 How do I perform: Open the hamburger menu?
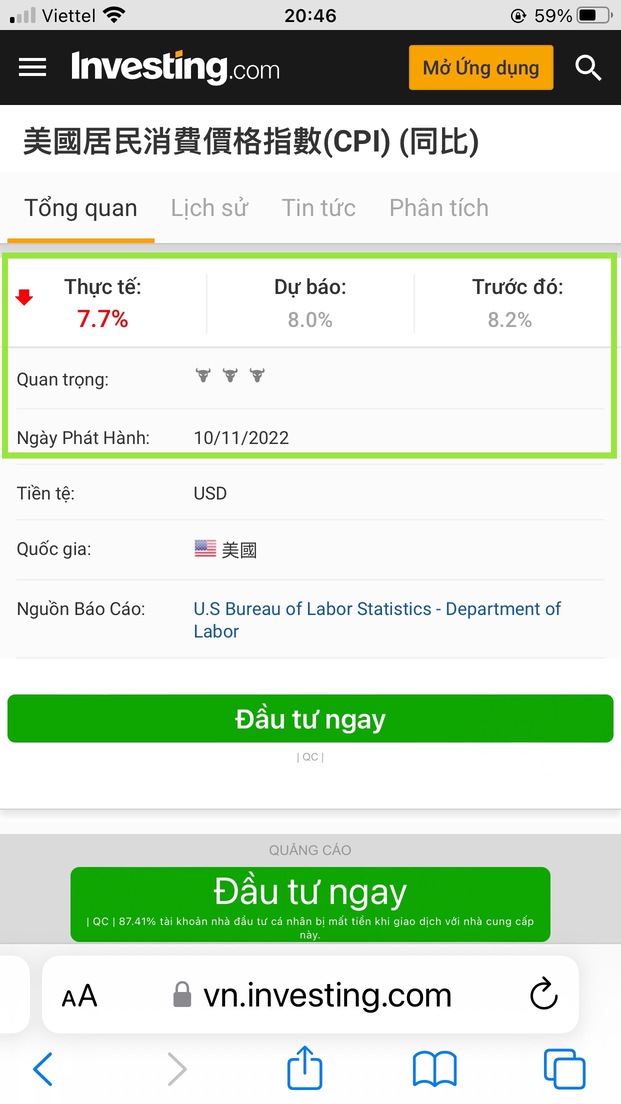[33, 67]
